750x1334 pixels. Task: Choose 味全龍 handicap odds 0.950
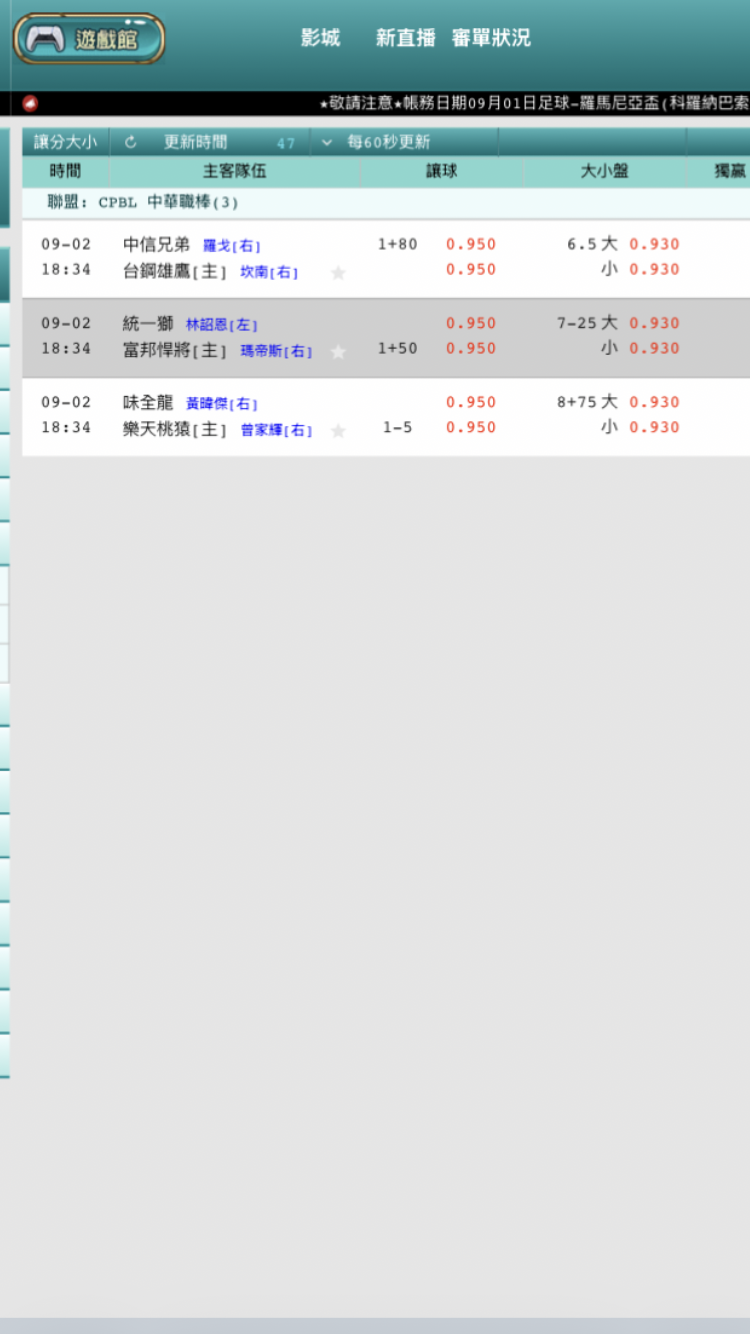471,402
